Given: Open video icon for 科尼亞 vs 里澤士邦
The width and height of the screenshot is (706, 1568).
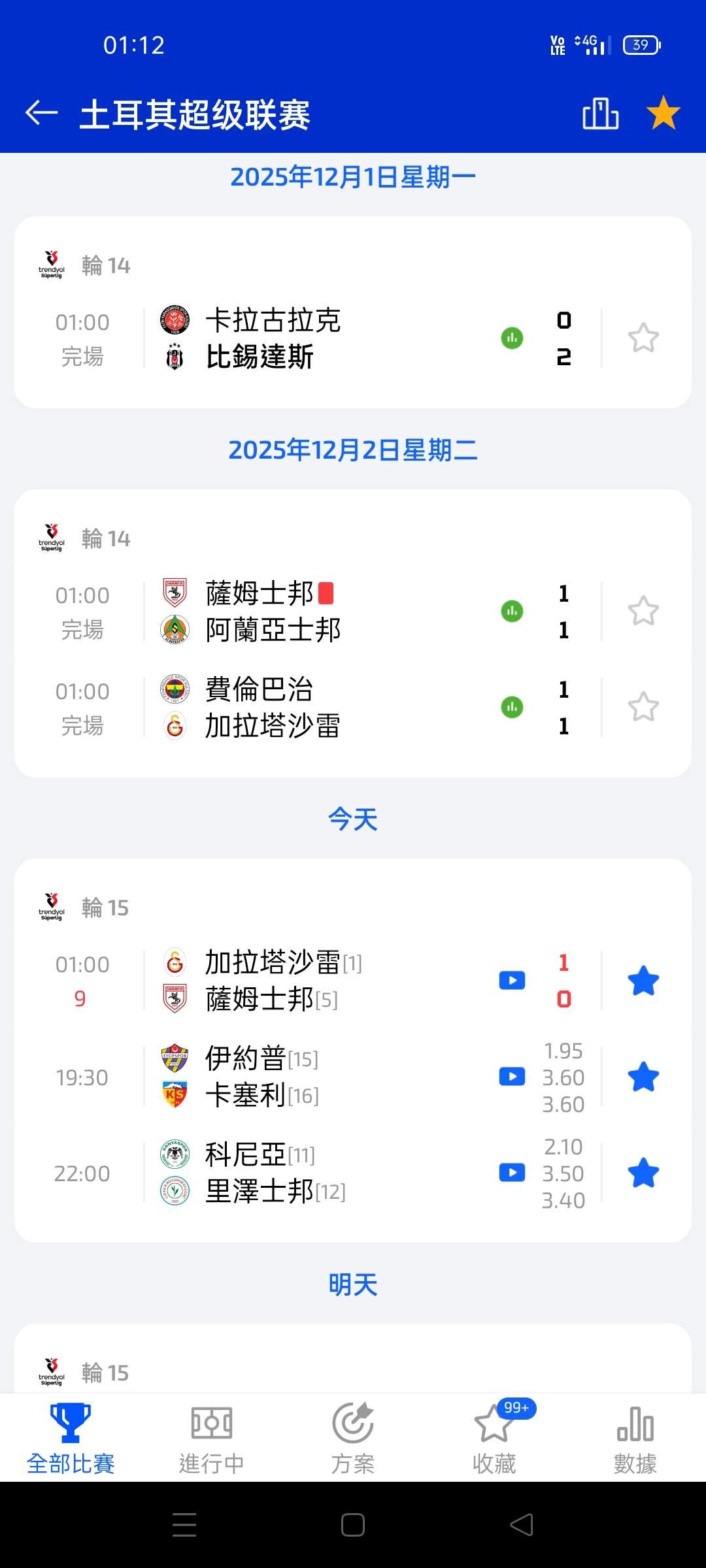Looking at the screenshot, I should 512,1173.
